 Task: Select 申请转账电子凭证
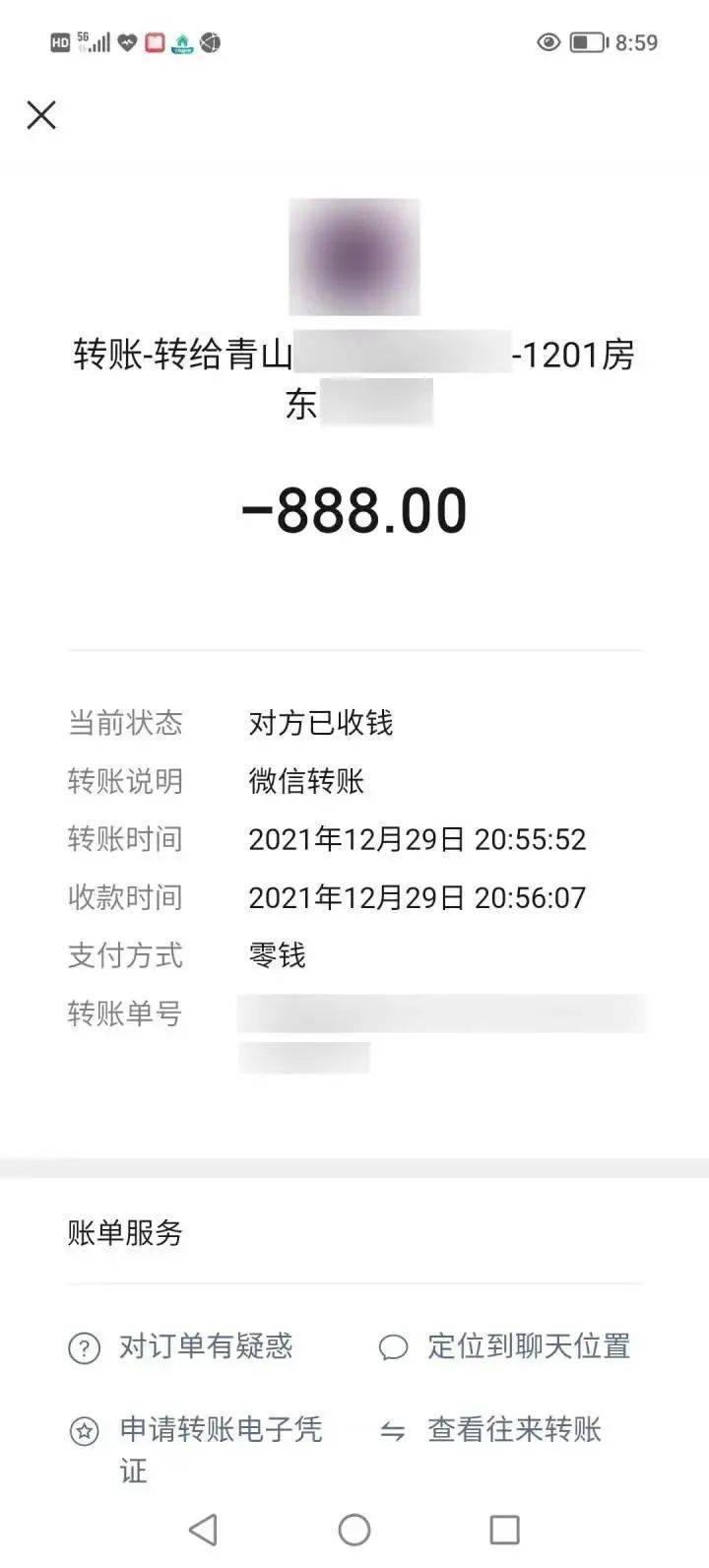[x=195, y=1449]
